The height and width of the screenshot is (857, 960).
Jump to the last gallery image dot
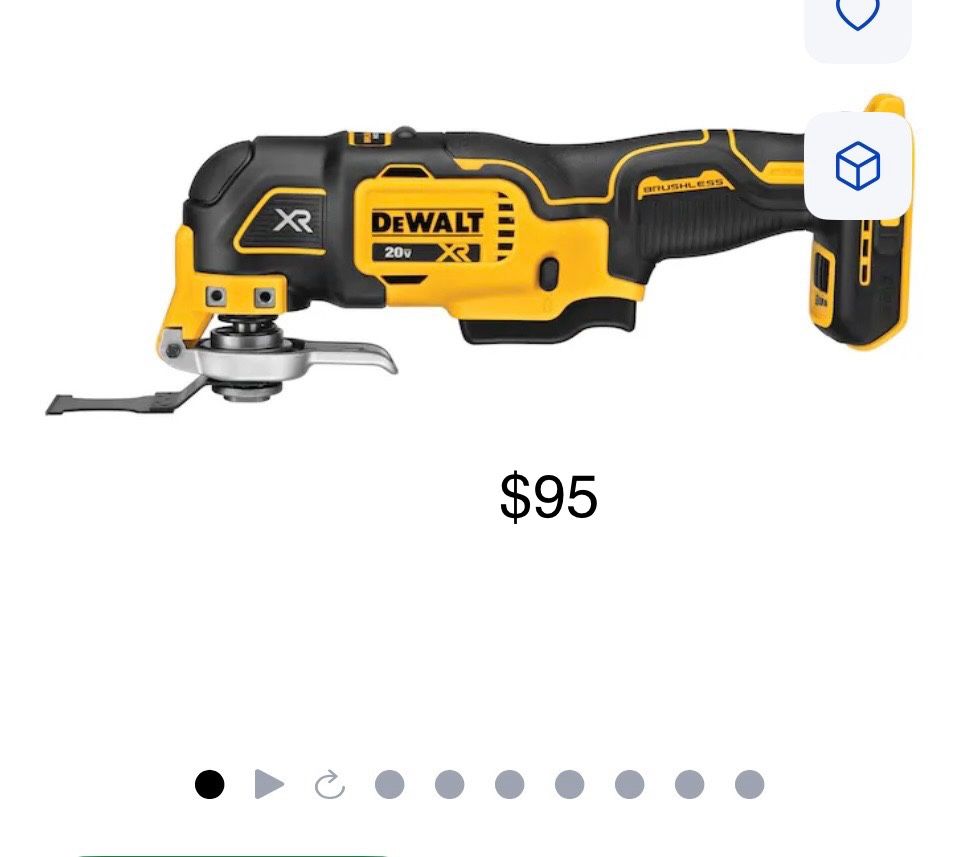pos(749,785)
